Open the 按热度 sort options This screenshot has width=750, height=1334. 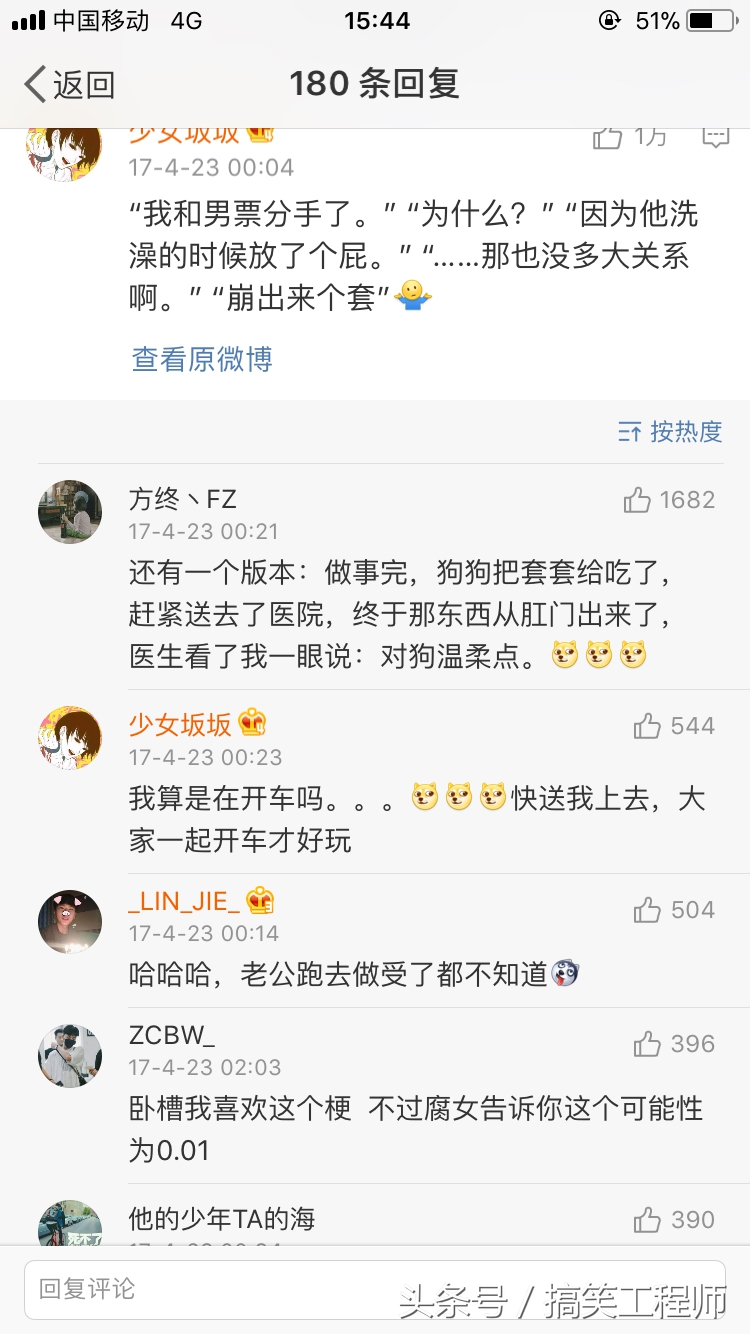[x=672, y=432]
